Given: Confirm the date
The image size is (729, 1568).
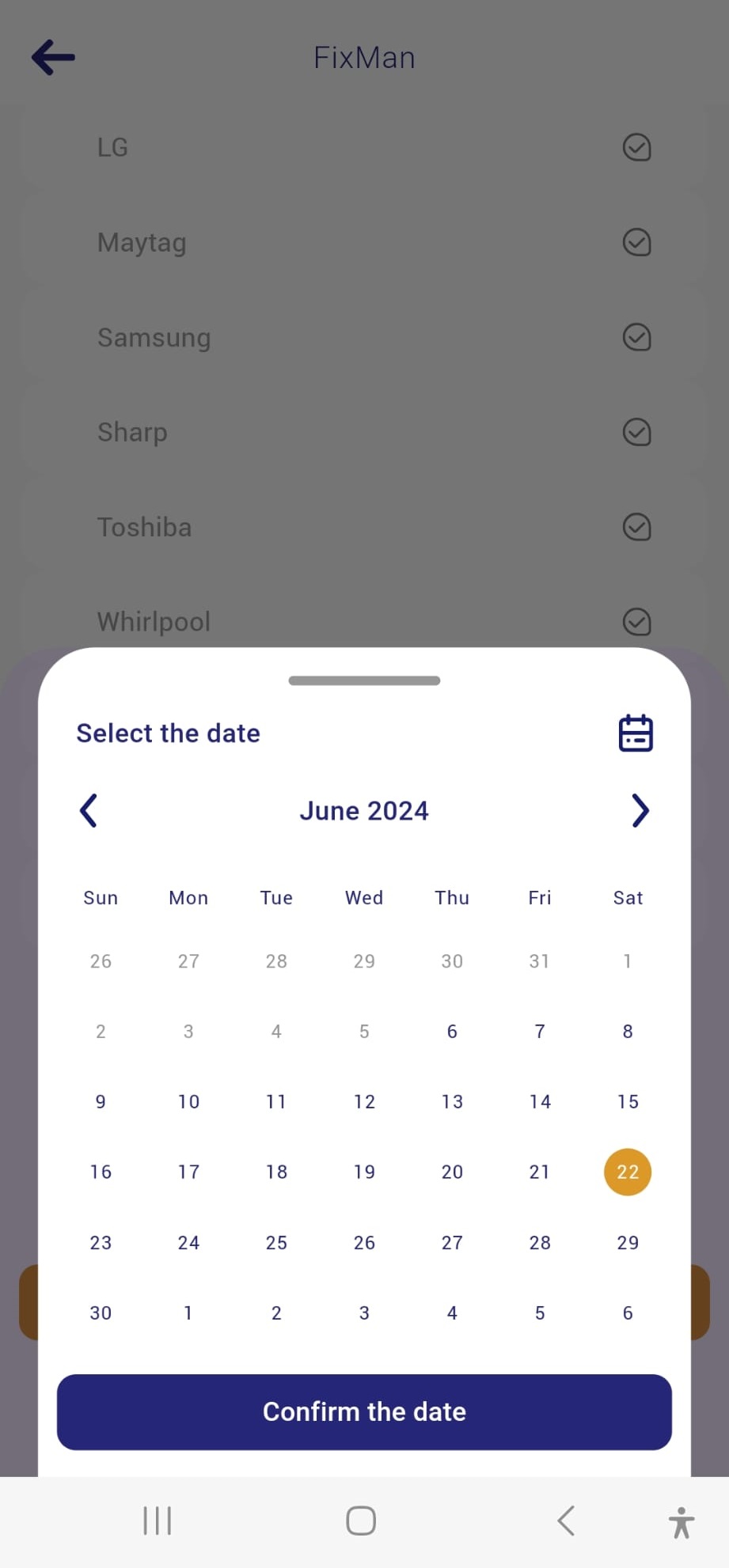Looking at the screenshot, I should pos(364,1412).
